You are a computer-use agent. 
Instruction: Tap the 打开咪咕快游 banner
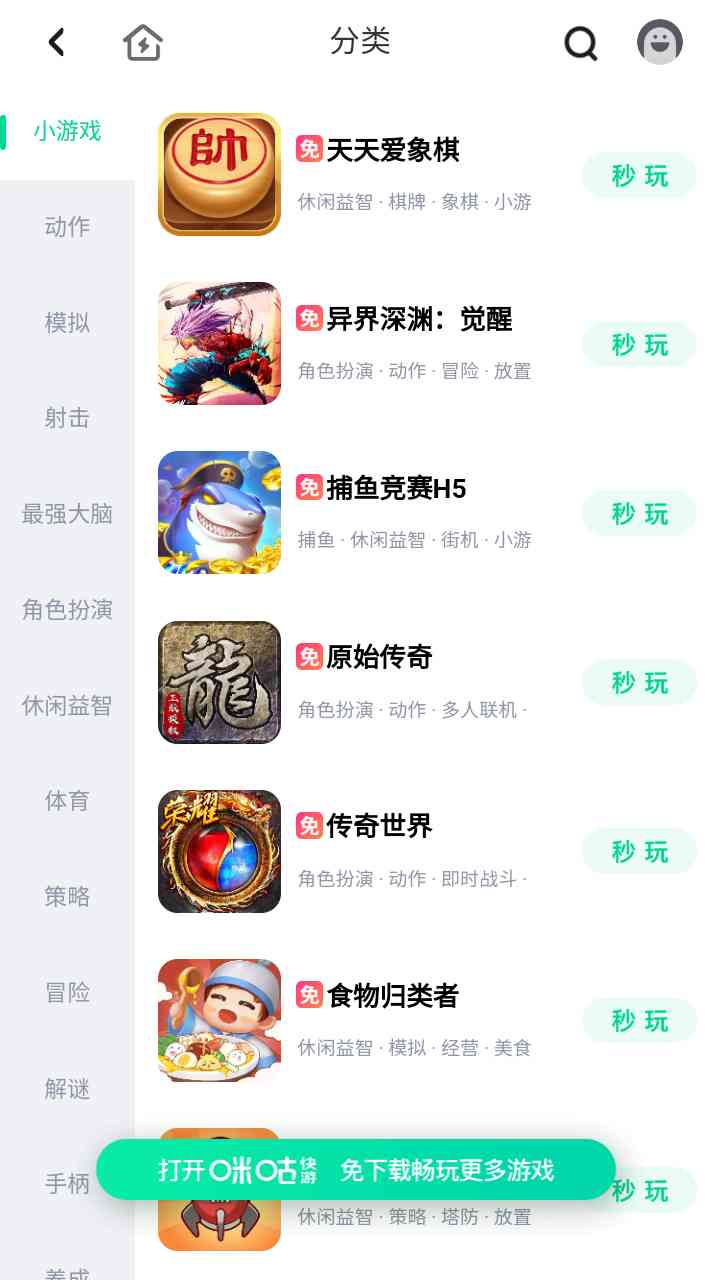coord(356,1170)
